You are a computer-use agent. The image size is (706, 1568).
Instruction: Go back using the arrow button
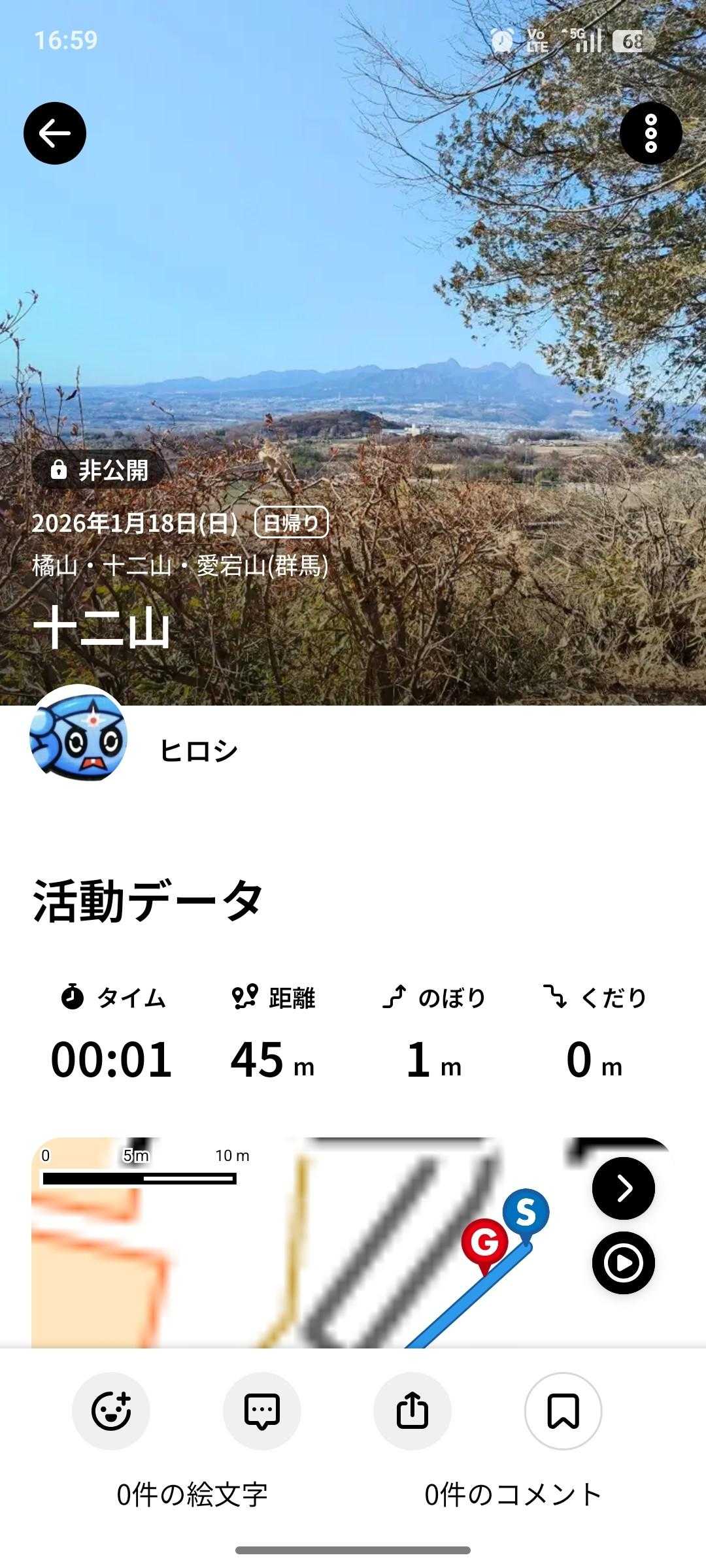(55, 133)
